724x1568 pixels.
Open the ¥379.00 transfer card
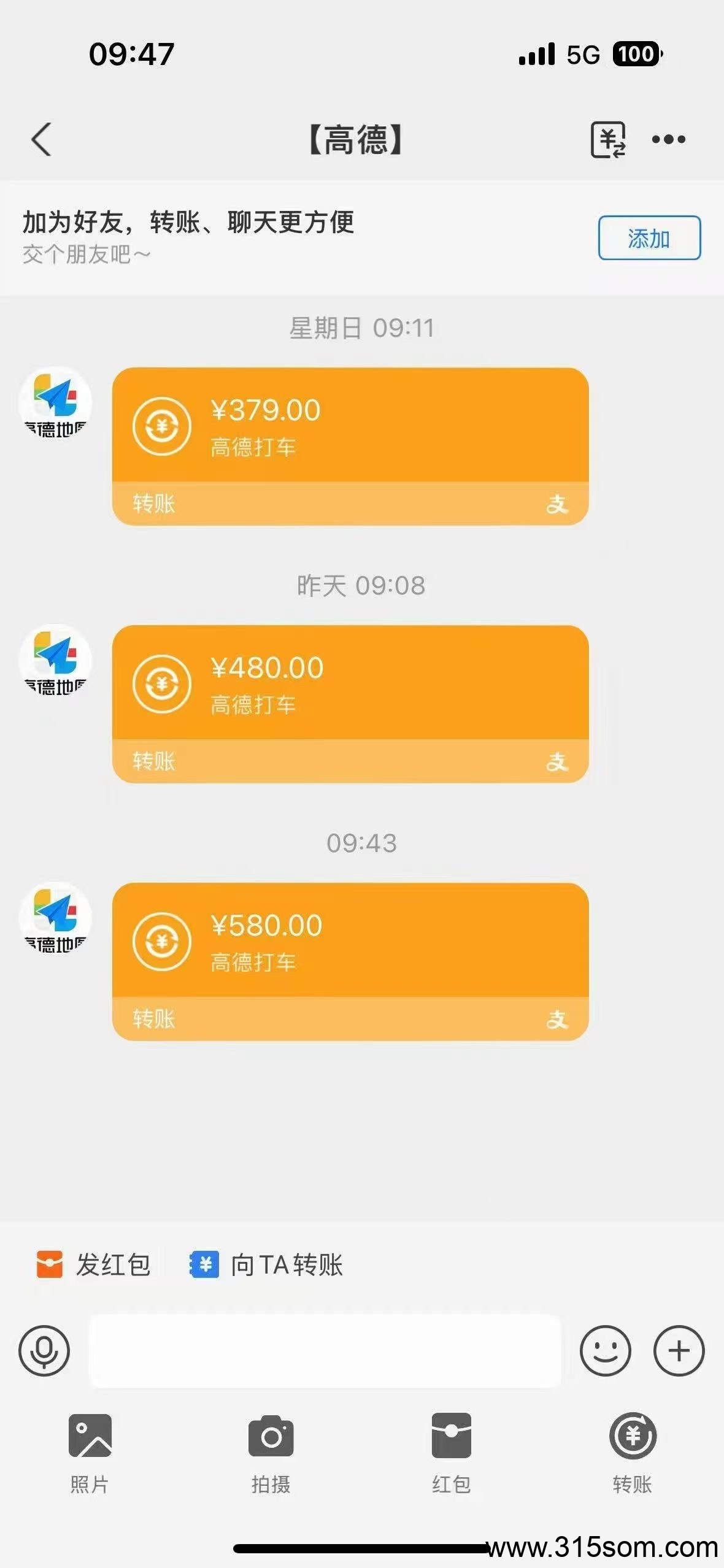click(350, 447)
